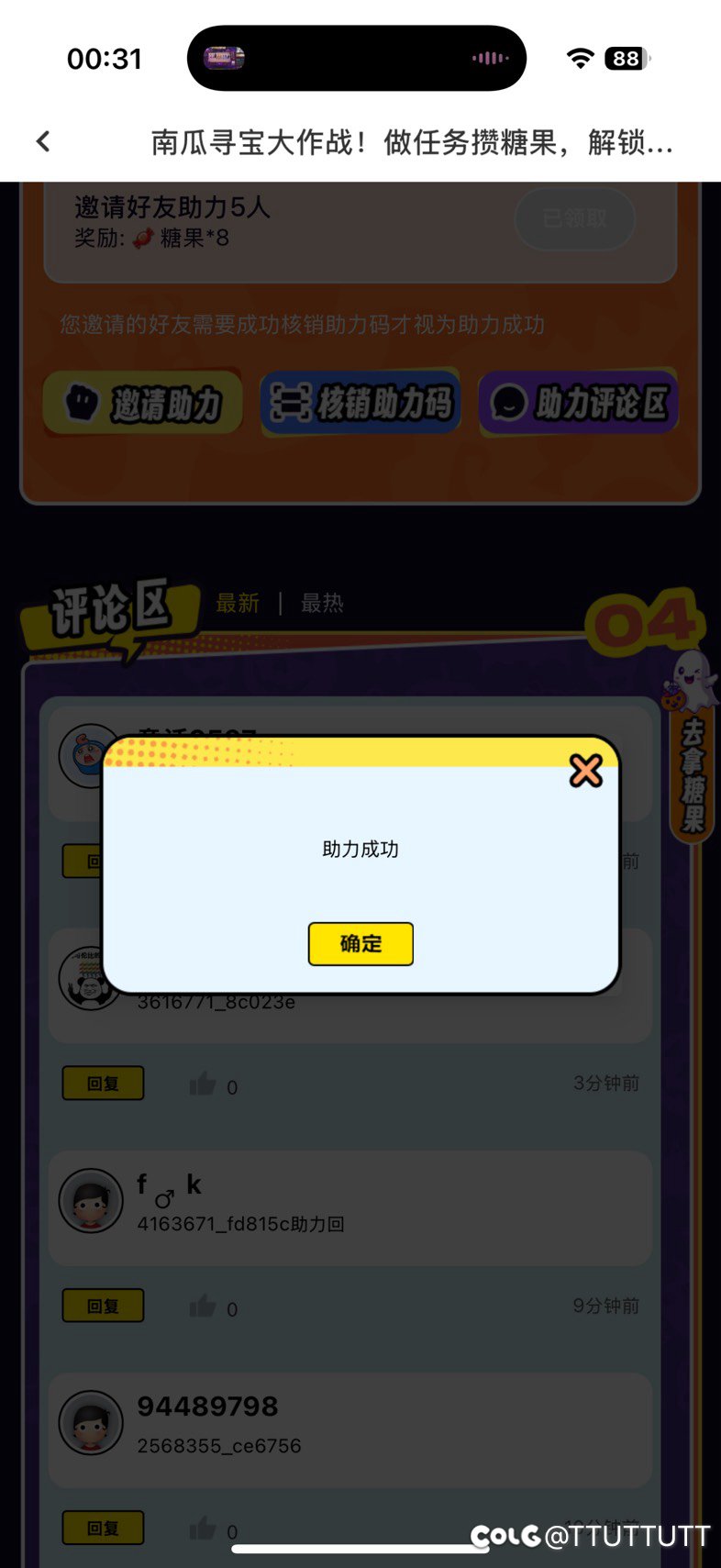Open 核销助力码
Viewport: 721px width, 1568px height.
[360, 403]
